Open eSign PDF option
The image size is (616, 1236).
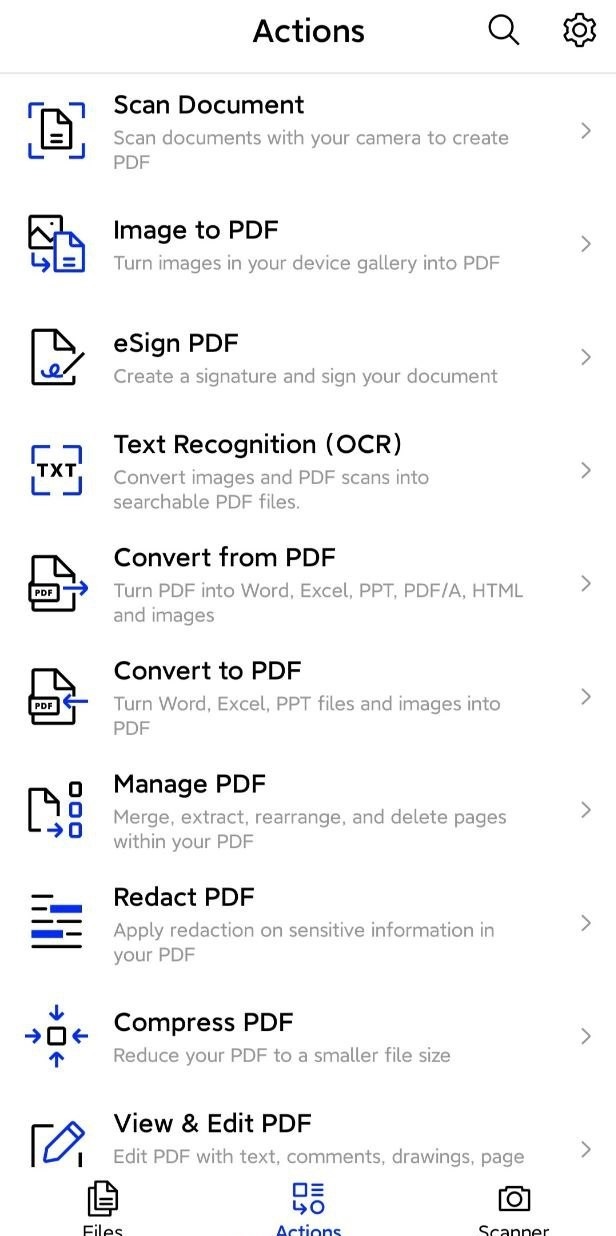308,358
